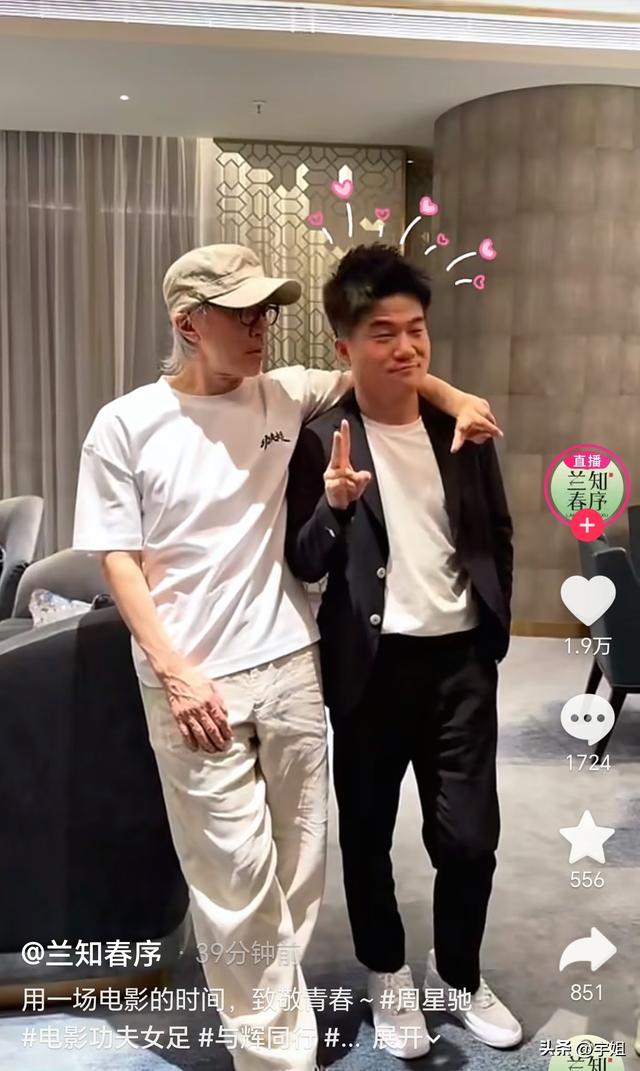Like this video with the heart

coord(587,600)
